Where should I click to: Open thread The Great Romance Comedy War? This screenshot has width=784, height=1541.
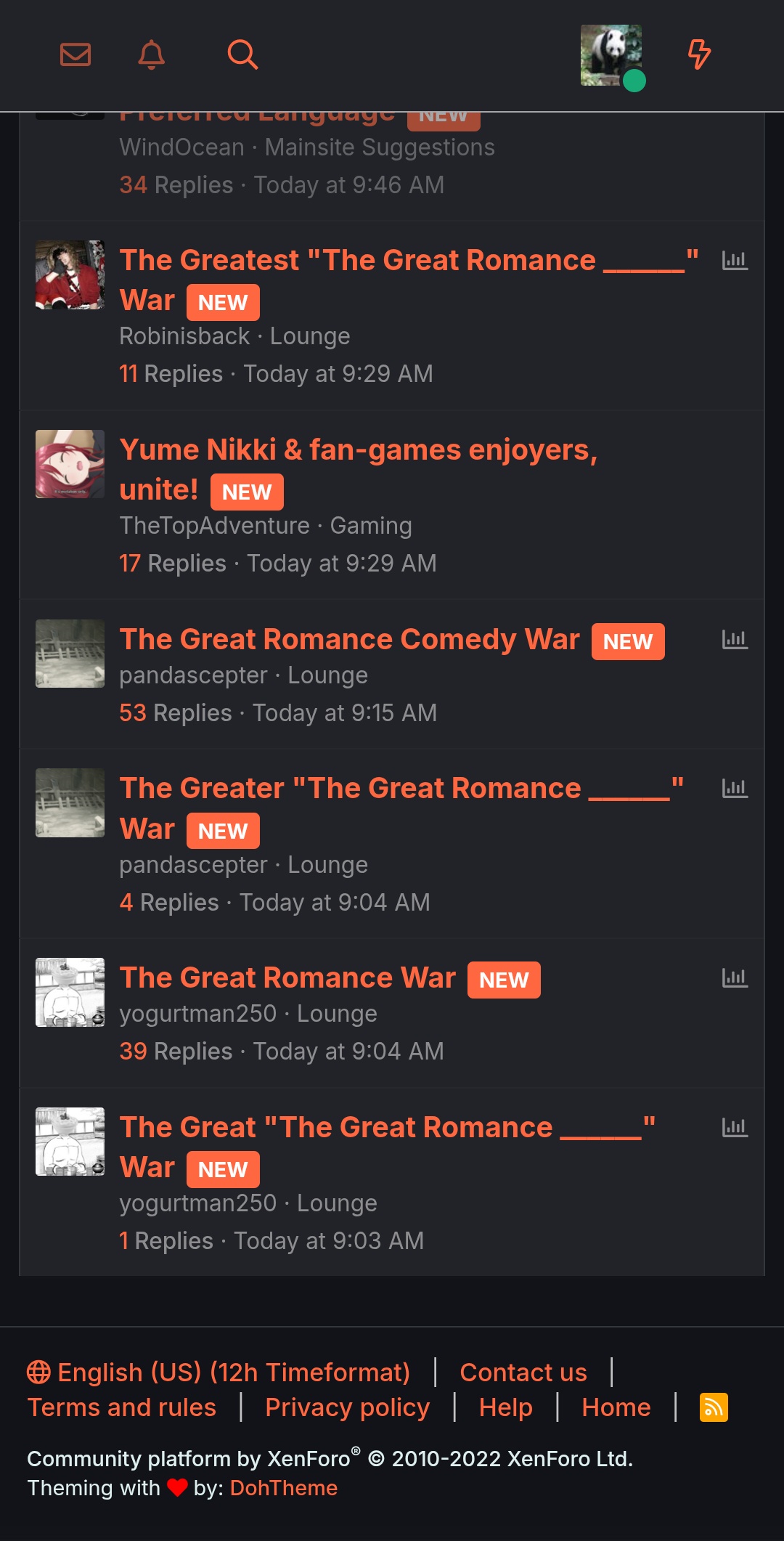click(x=349, y=640)
